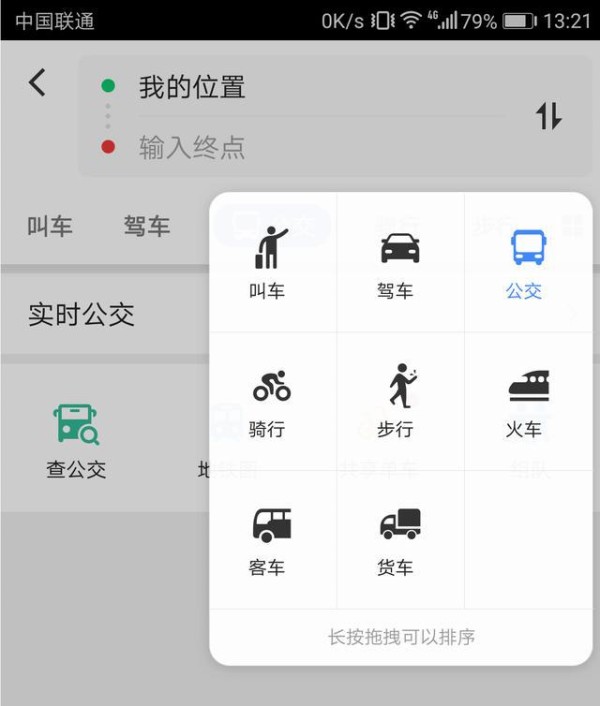Choose 步行 walking mode
This screenshot has height=706, width=600.
[x=399, y=400]
